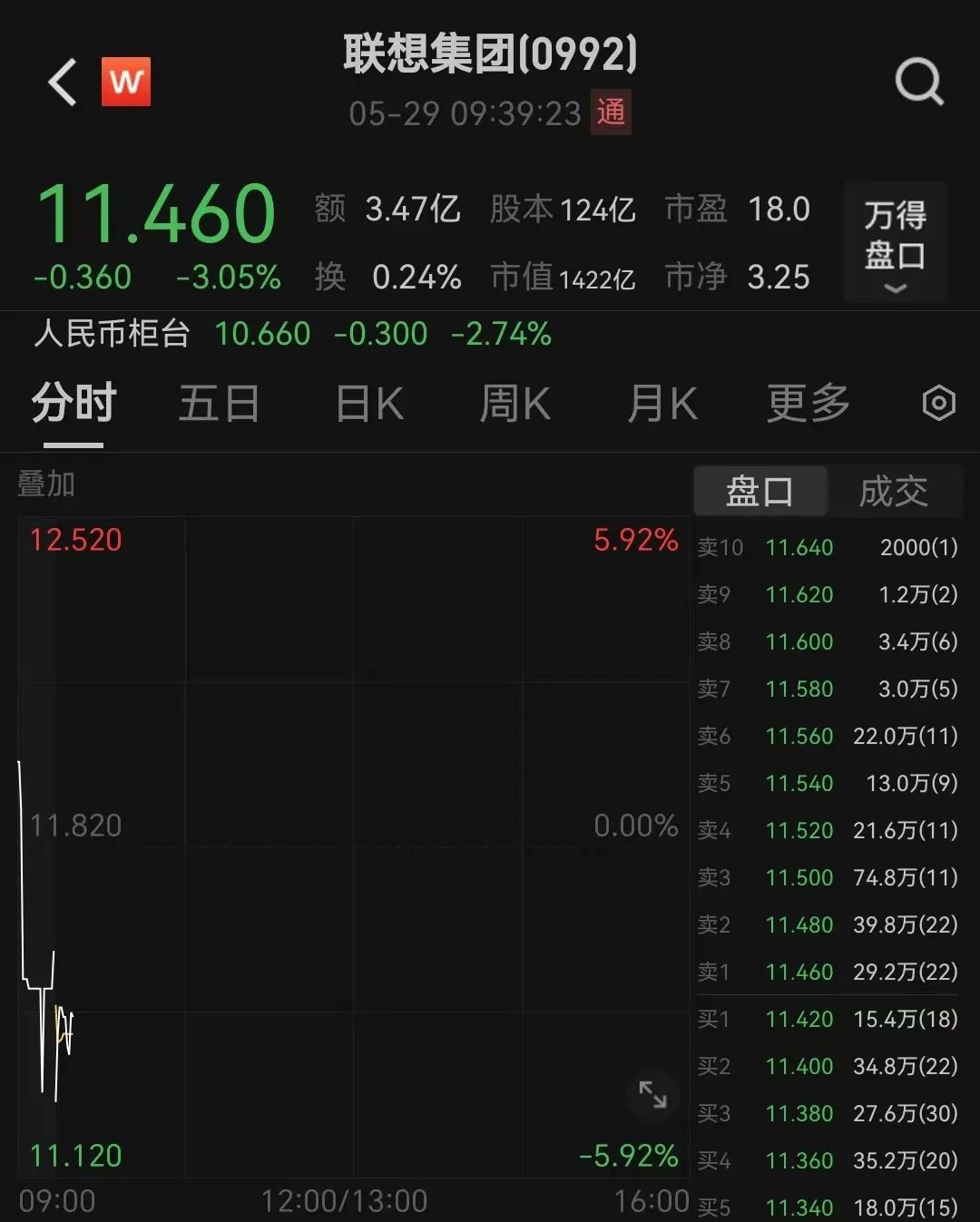Tap the red W logo icon
980x1222 pixels.
126,82
